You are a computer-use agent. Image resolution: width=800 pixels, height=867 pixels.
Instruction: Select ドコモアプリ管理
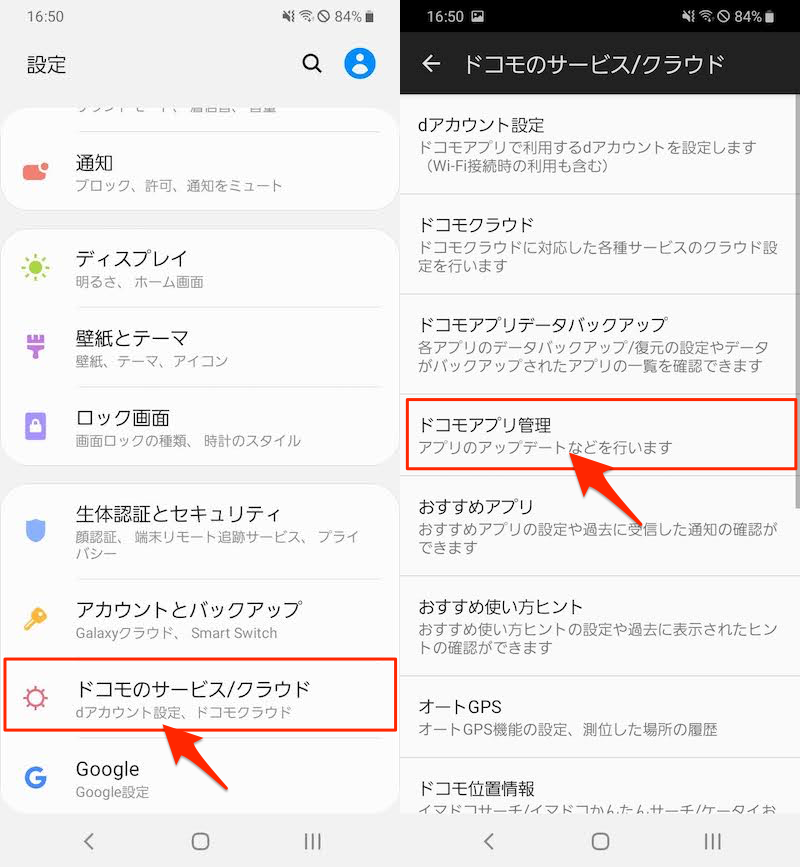point(598,436)
